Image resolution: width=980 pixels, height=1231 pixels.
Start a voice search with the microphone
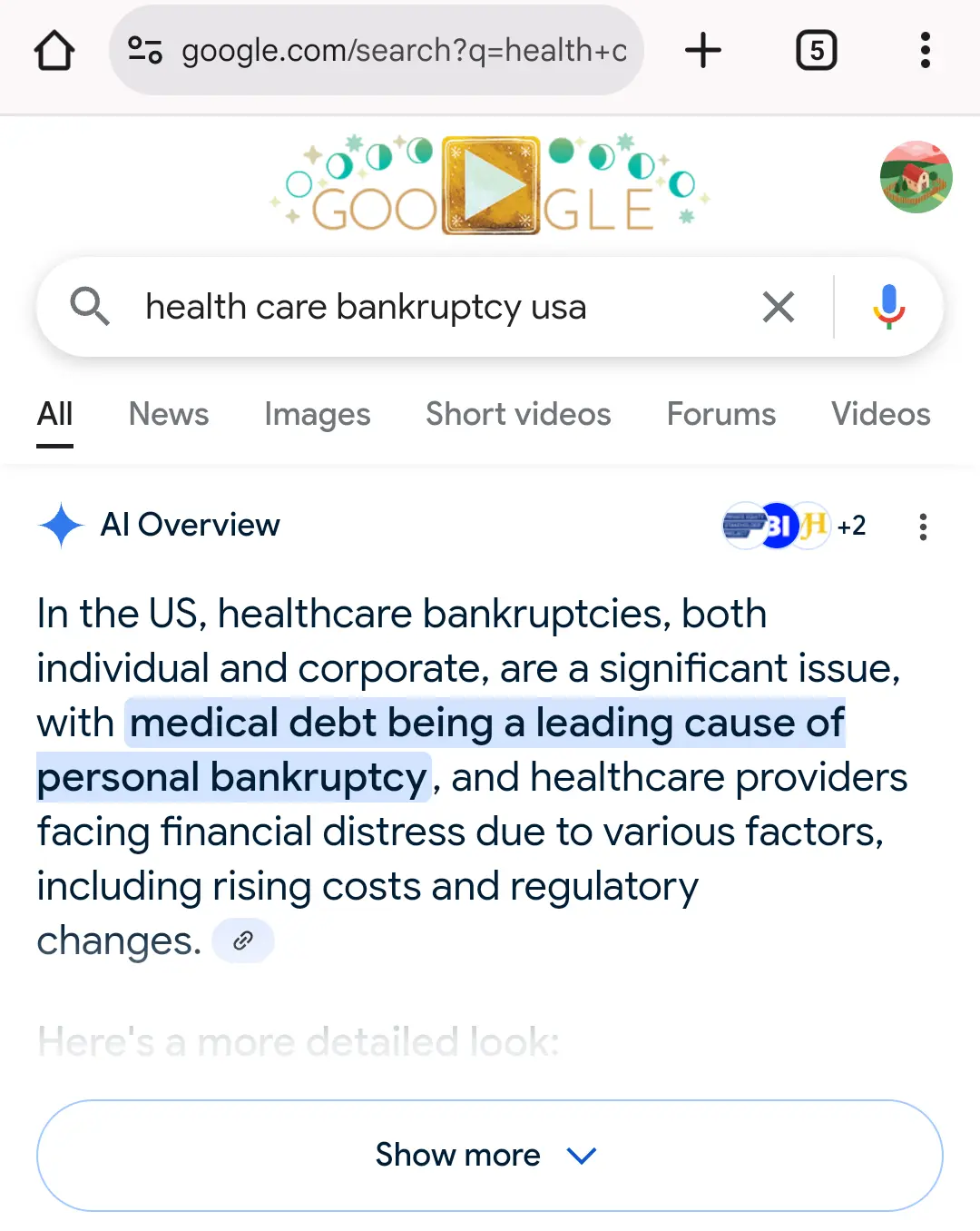[888, 307]
